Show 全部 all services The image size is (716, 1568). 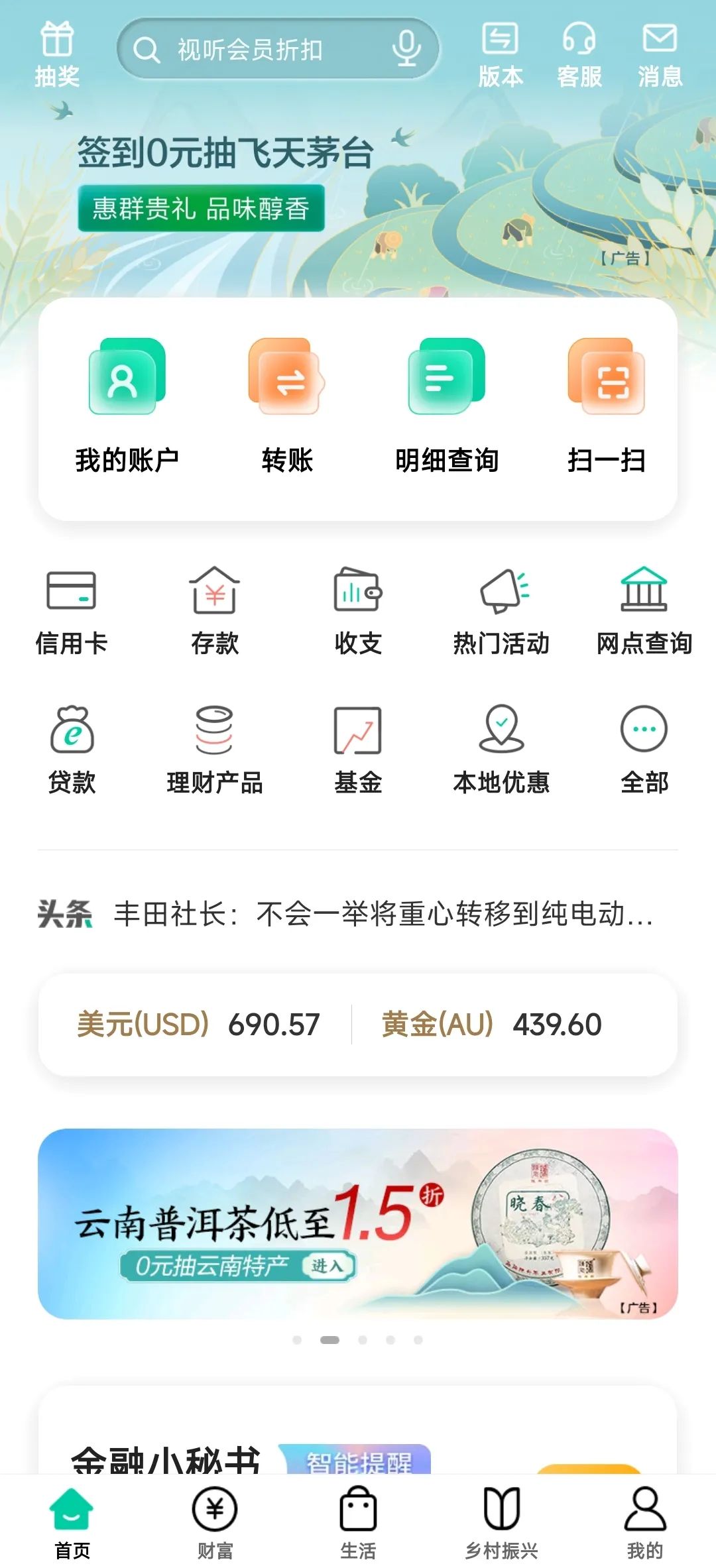[644, 750]
